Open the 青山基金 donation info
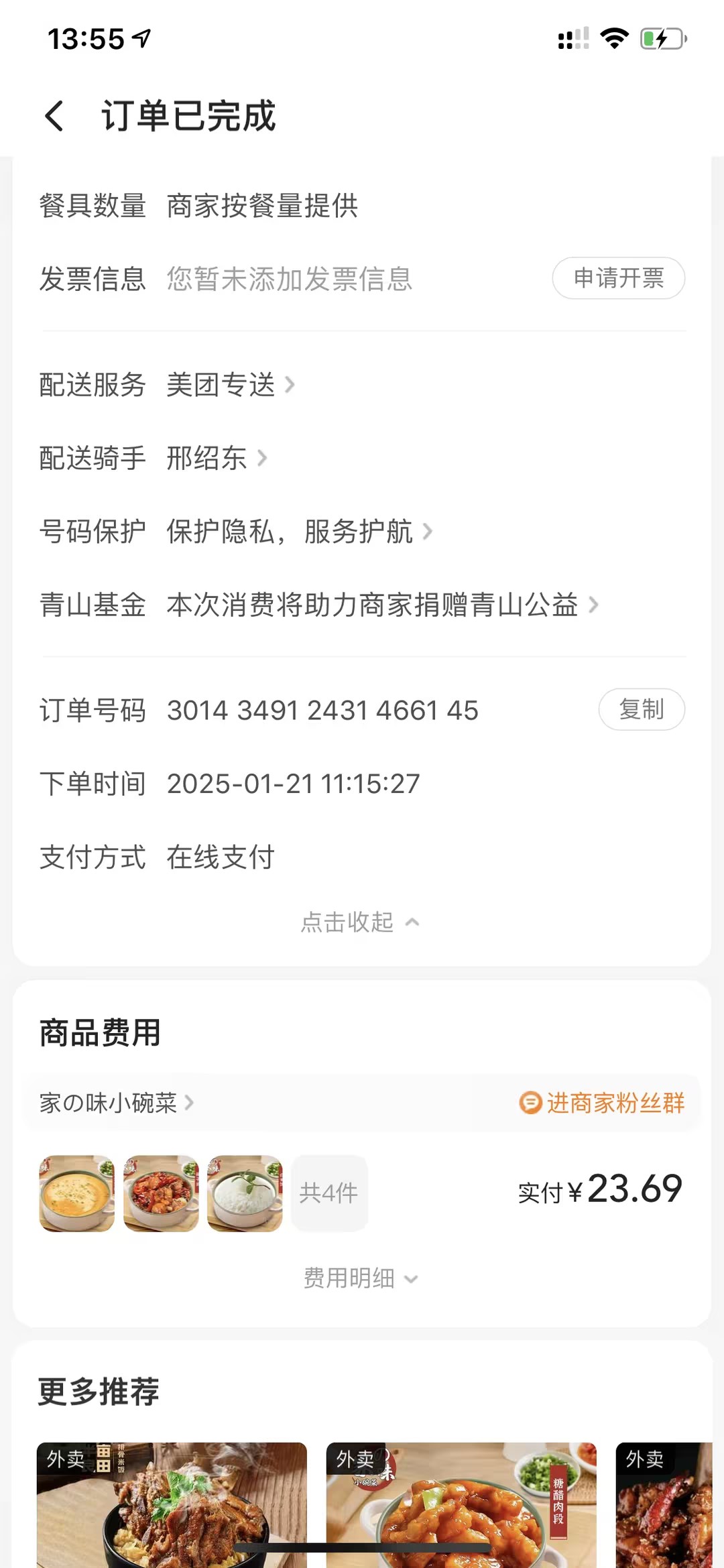Image resolution: width=724 pixels, height=1568 pixels. 381,605
